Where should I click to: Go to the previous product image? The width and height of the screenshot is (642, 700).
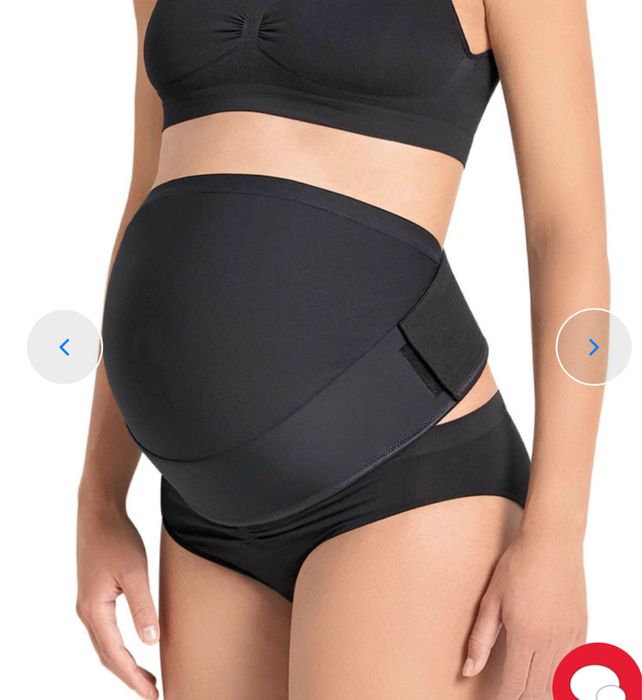click(64, 347)
